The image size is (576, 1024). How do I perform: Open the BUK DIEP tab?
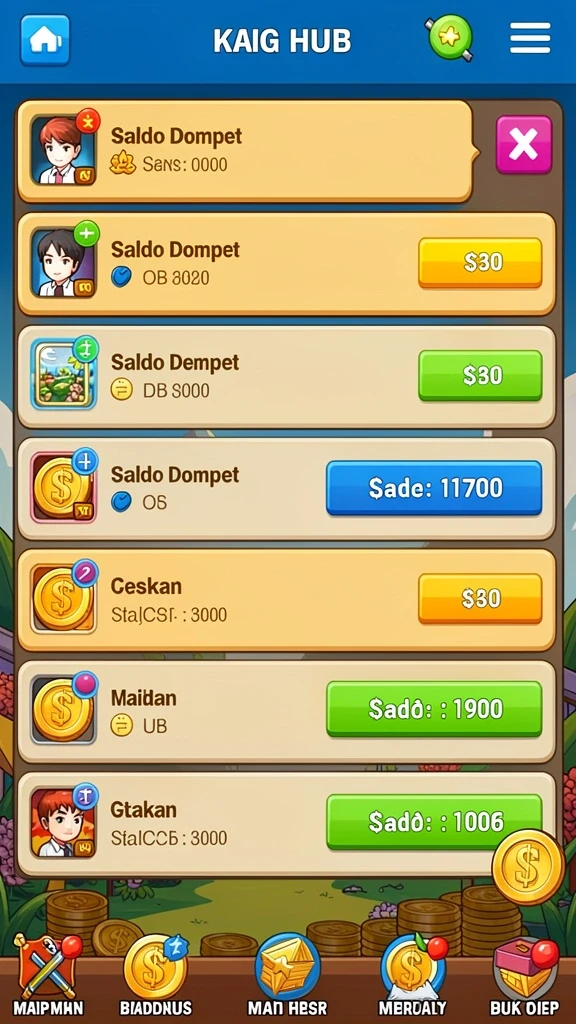click(x=524, y=976)
